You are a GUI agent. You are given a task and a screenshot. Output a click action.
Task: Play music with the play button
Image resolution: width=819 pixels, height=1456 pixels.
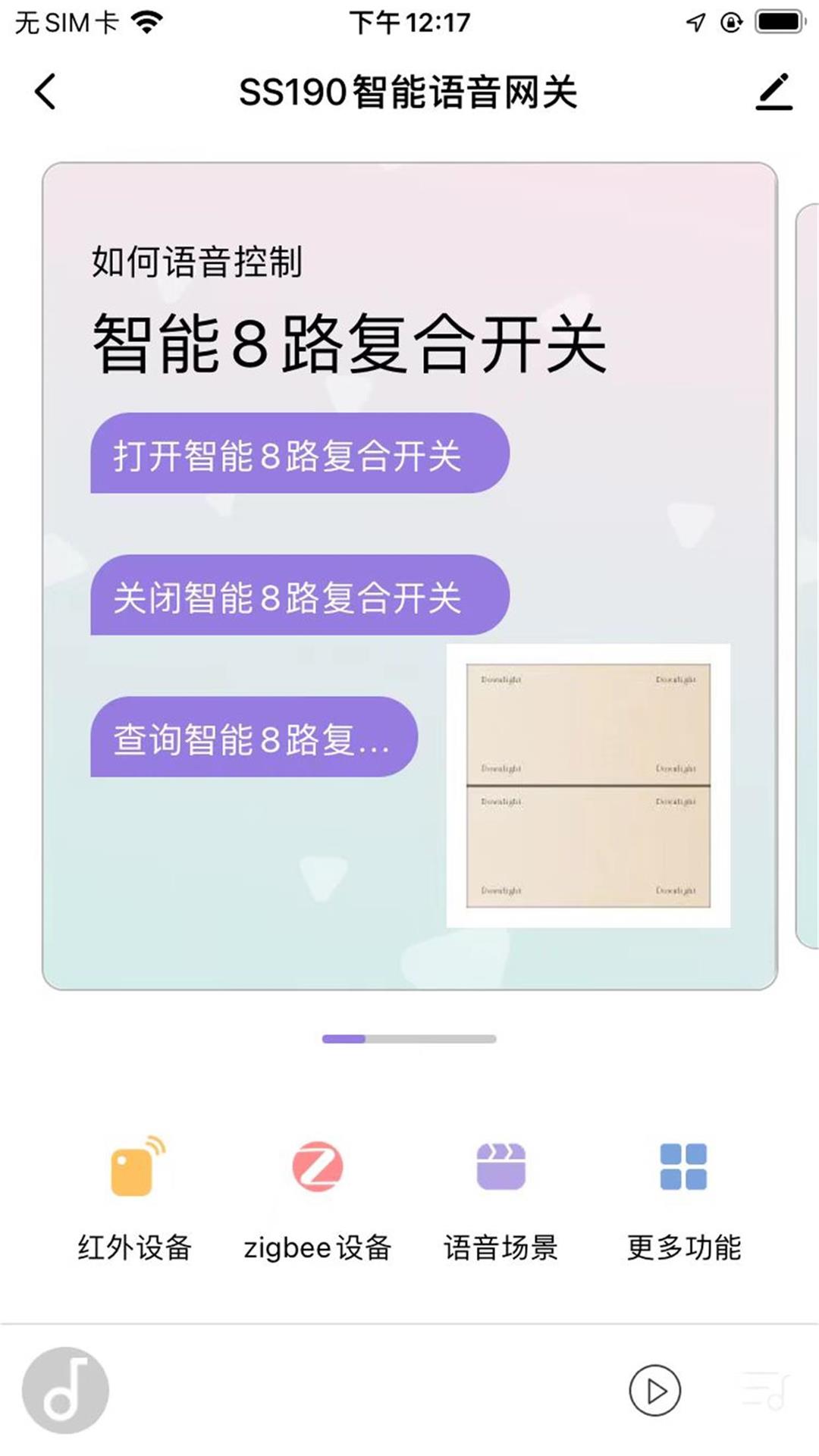coord(654,1391)
